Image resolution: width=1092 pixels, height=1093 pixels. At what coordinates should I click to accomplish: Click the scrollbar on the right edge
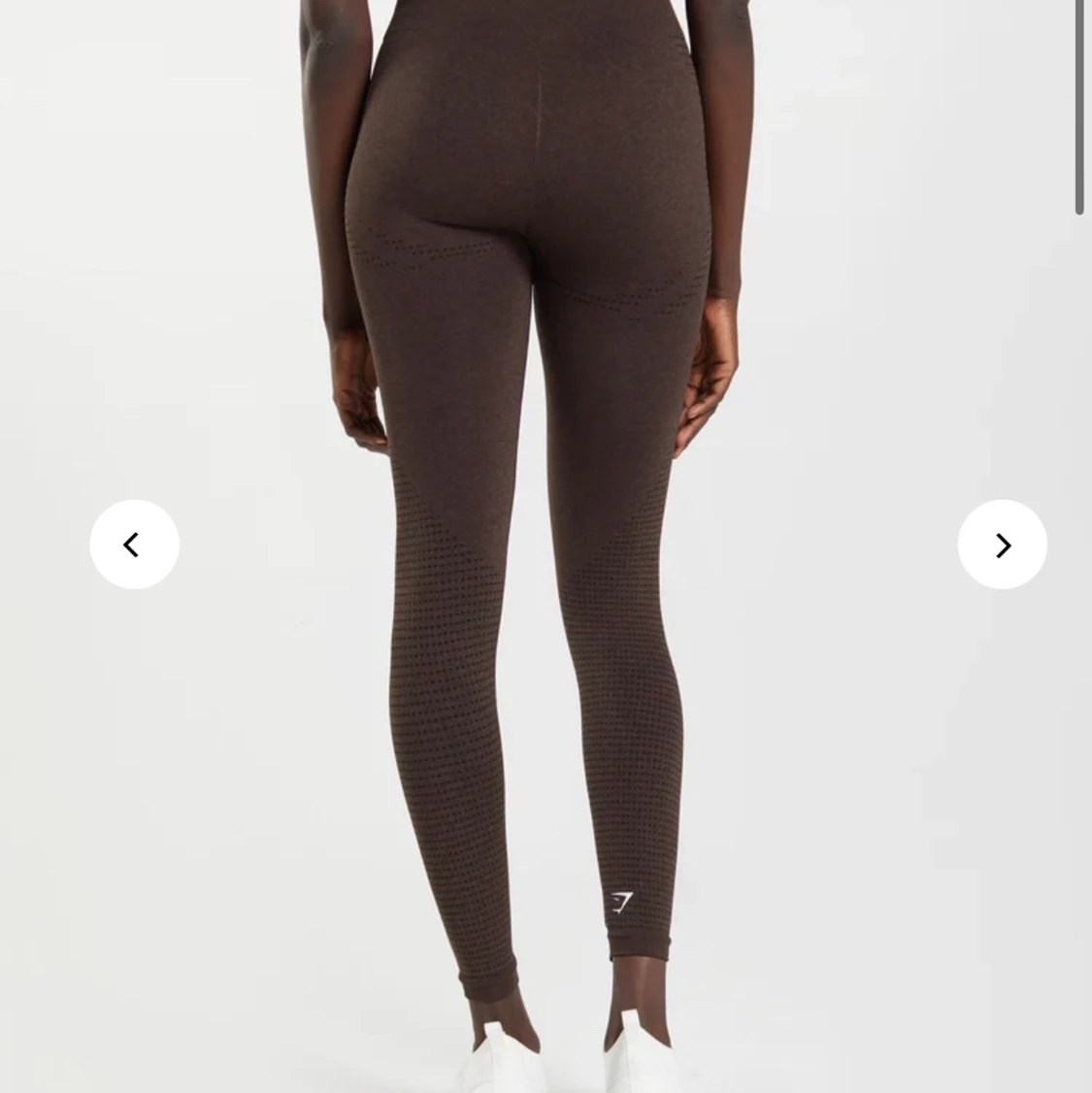pos(1080,102)
